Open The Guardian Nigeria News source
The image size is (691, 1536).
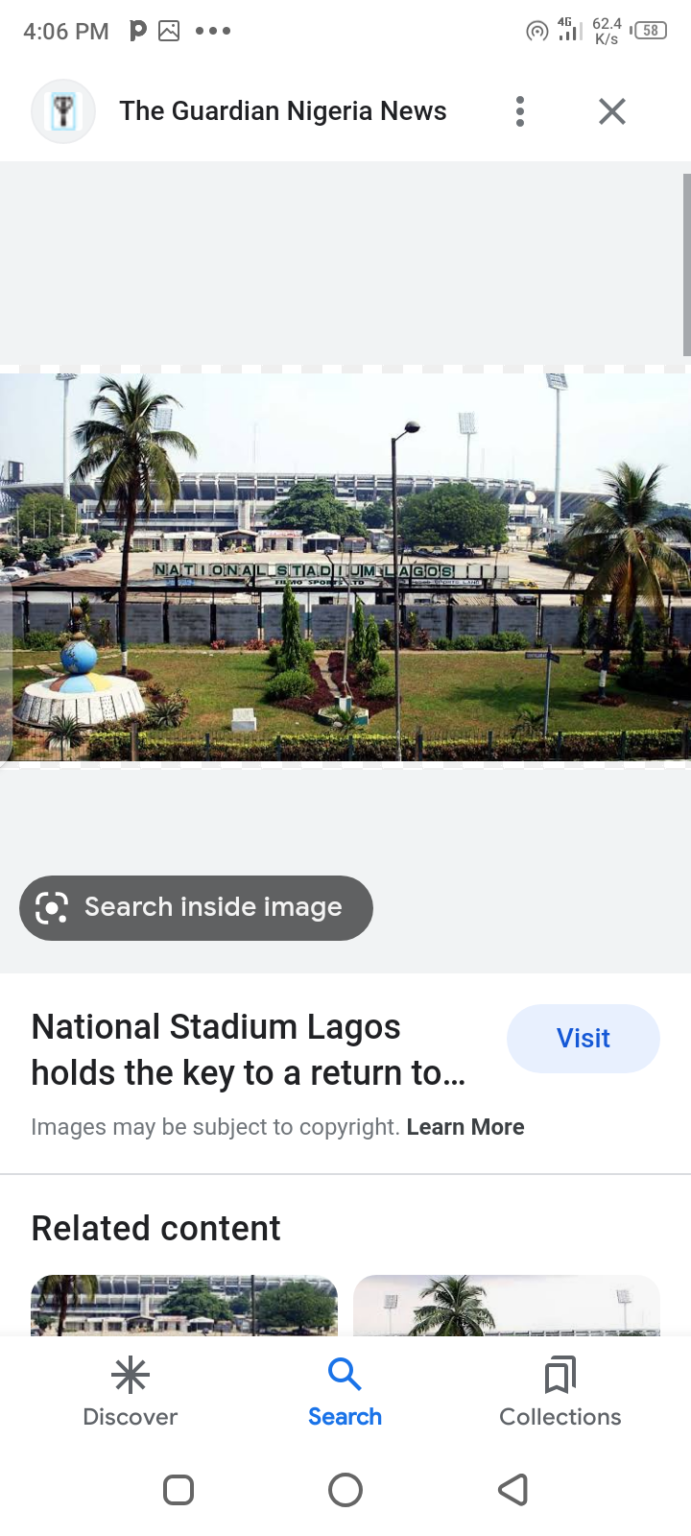(283, 111)
